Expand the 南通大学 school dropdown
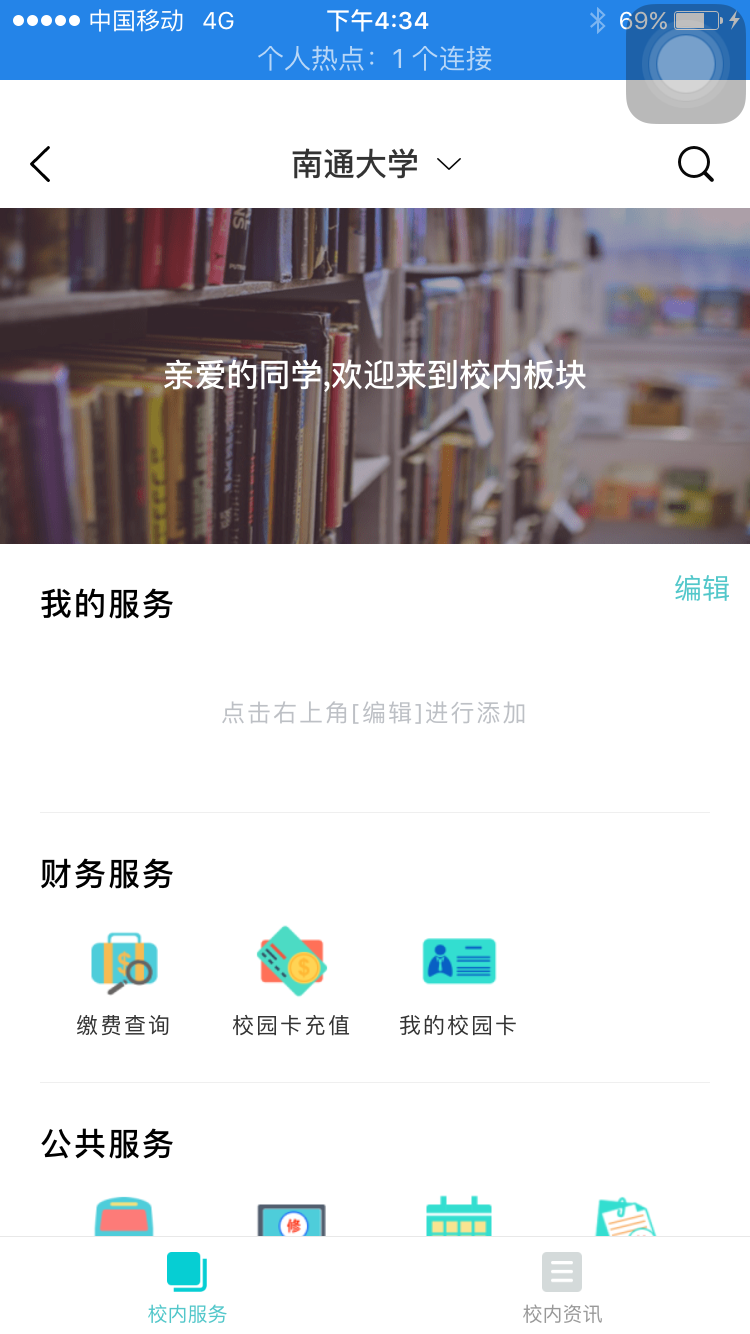 coord(376,164)
